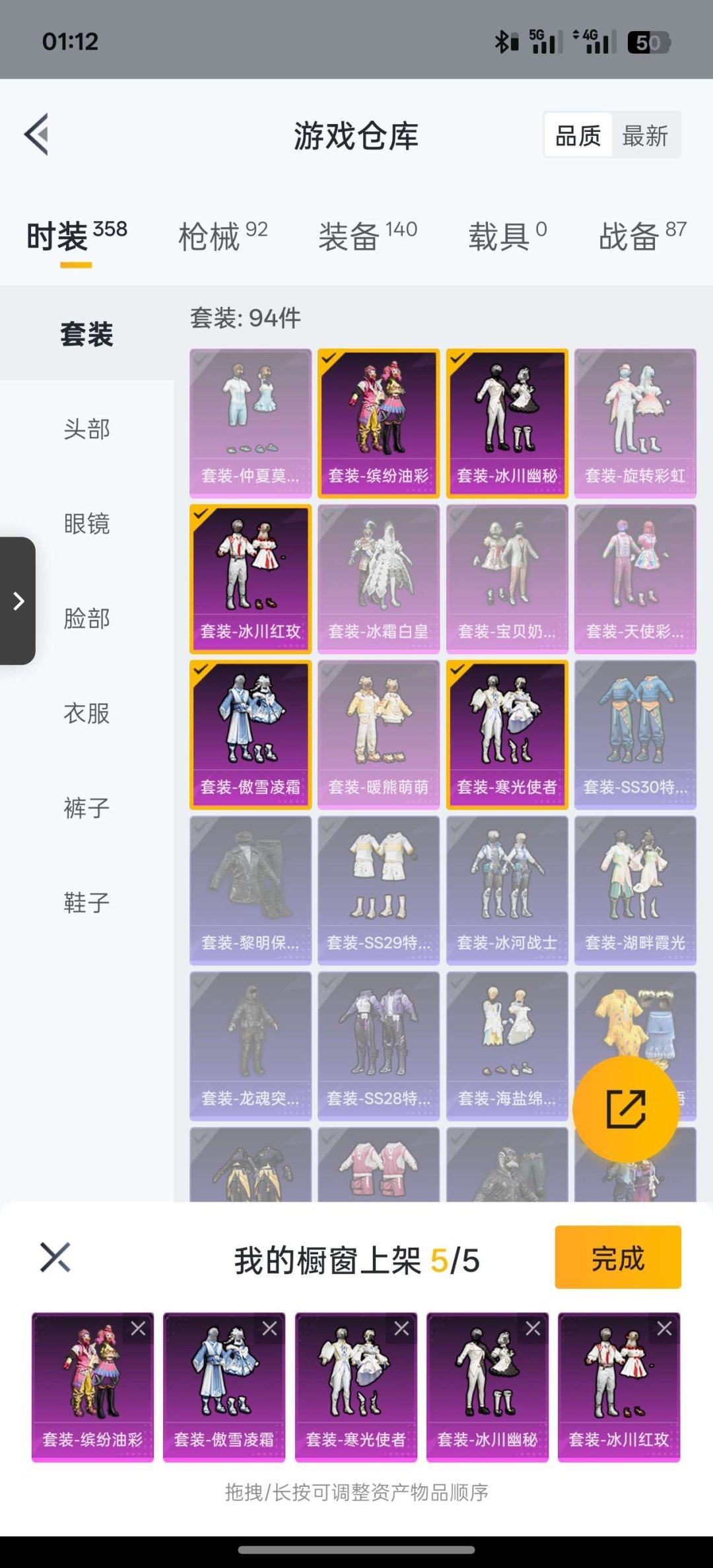Remove 套装-傲雪凌霜 from showcase tray
Viewport: 713px width, 1568px height.
click(269, 1328)
